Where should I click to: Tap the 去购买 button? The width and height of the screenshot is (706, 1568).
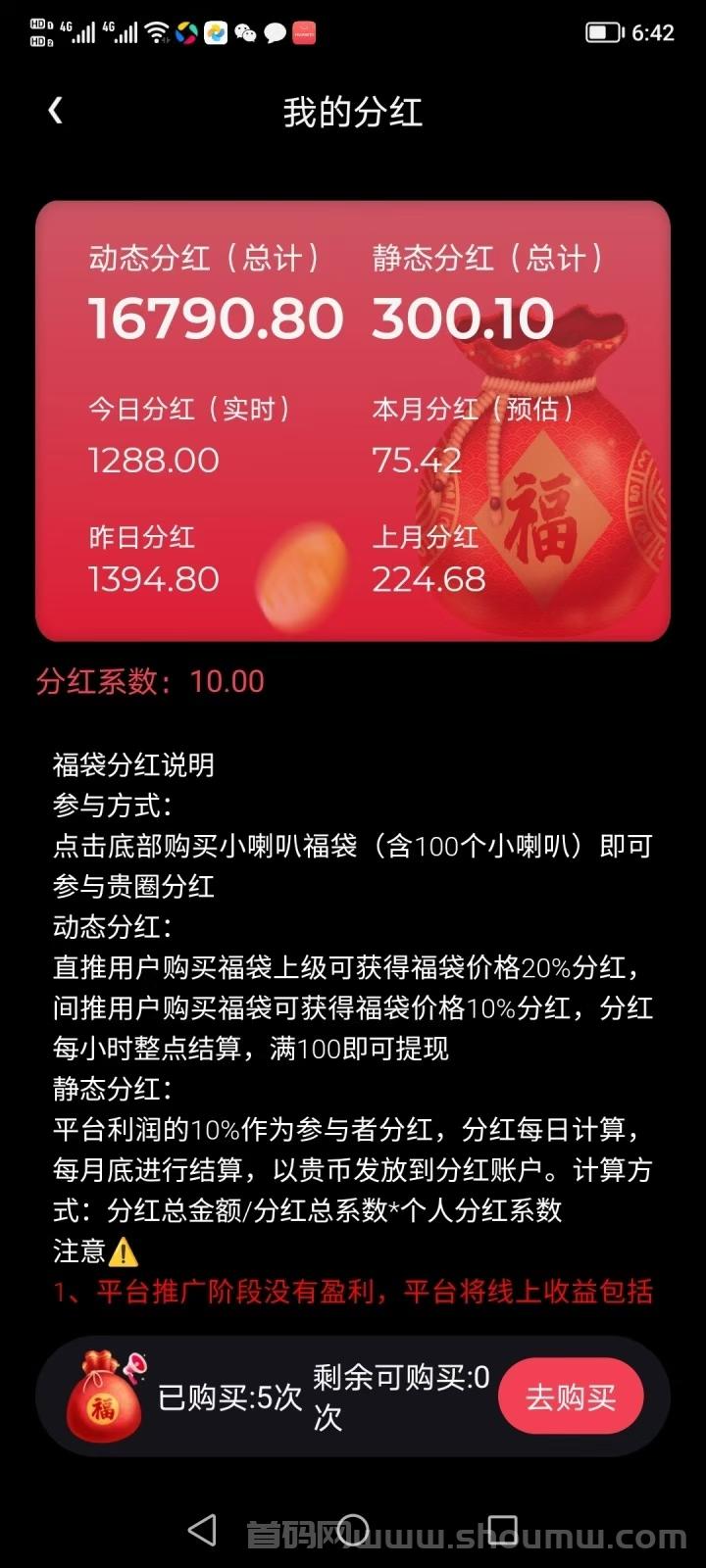571,1396
